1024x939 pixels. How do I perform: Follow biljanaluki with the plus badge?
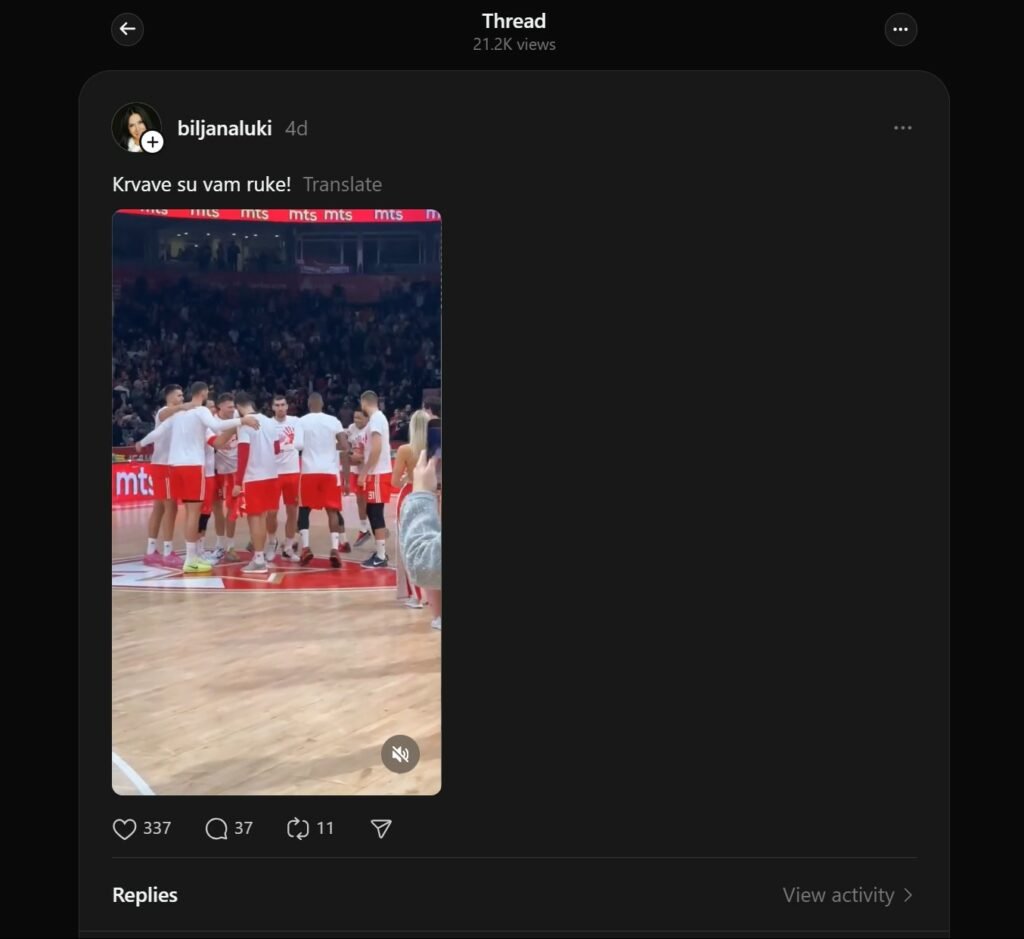(152, 143)
